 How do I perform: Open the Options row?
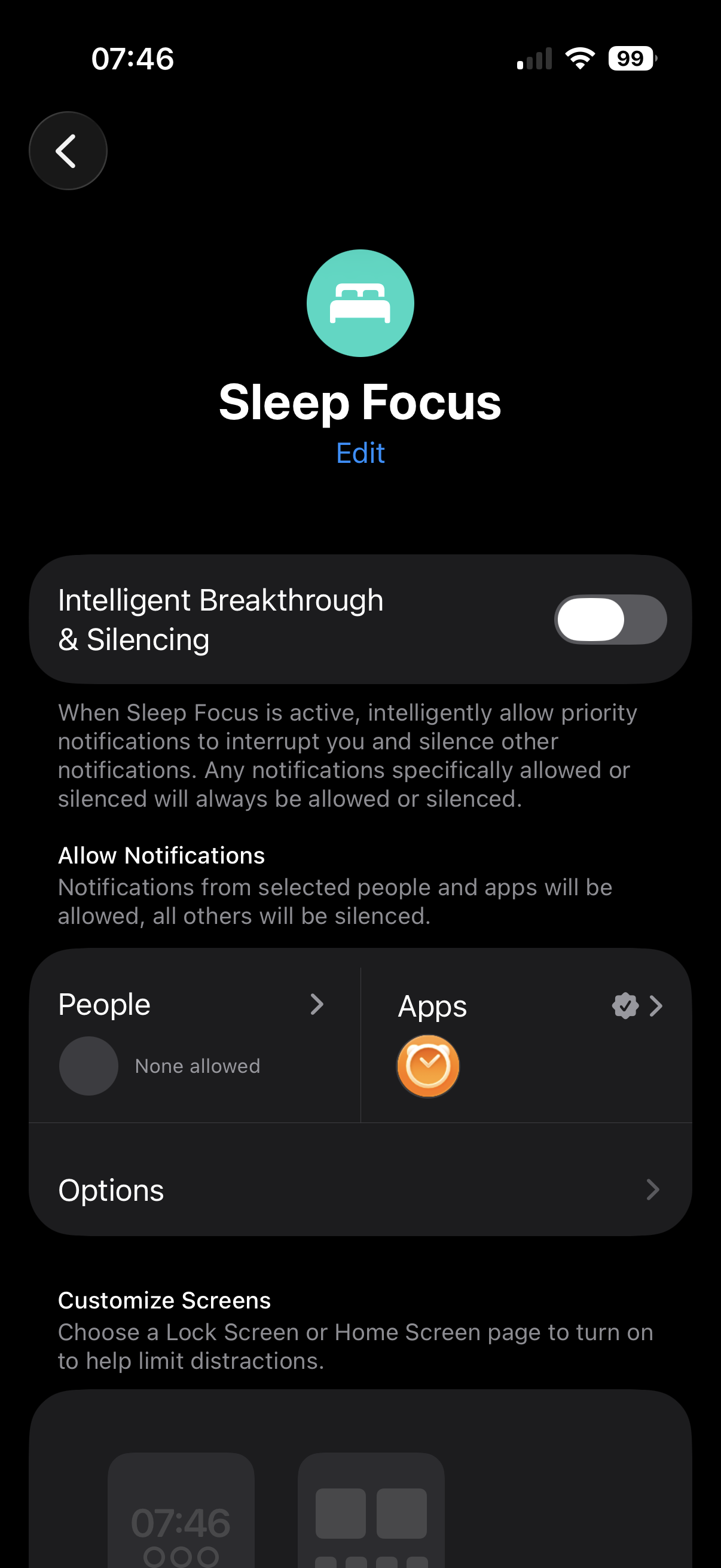tap(360, 1189)
